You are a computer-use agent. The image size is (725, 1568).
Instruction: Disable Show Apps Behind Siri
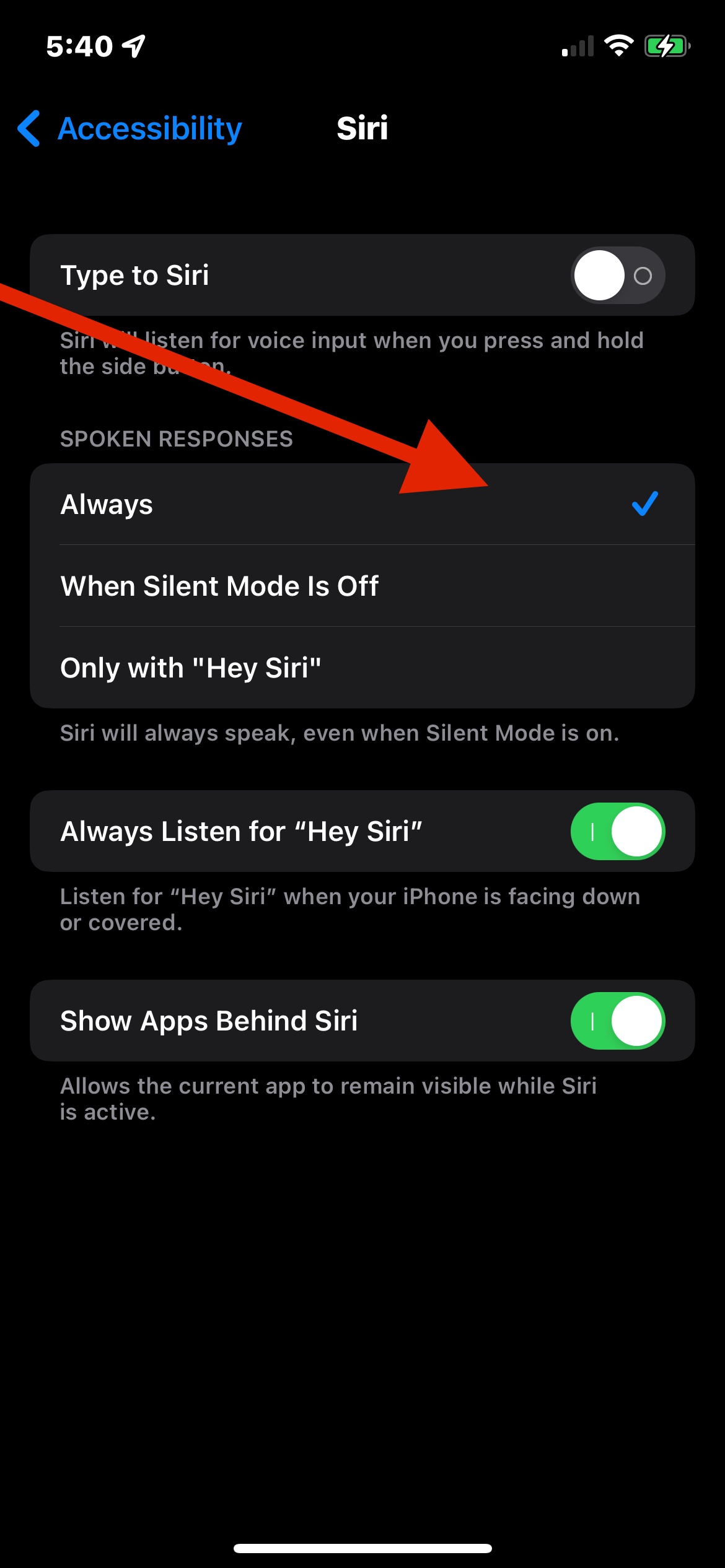(x=617, y=1021)
